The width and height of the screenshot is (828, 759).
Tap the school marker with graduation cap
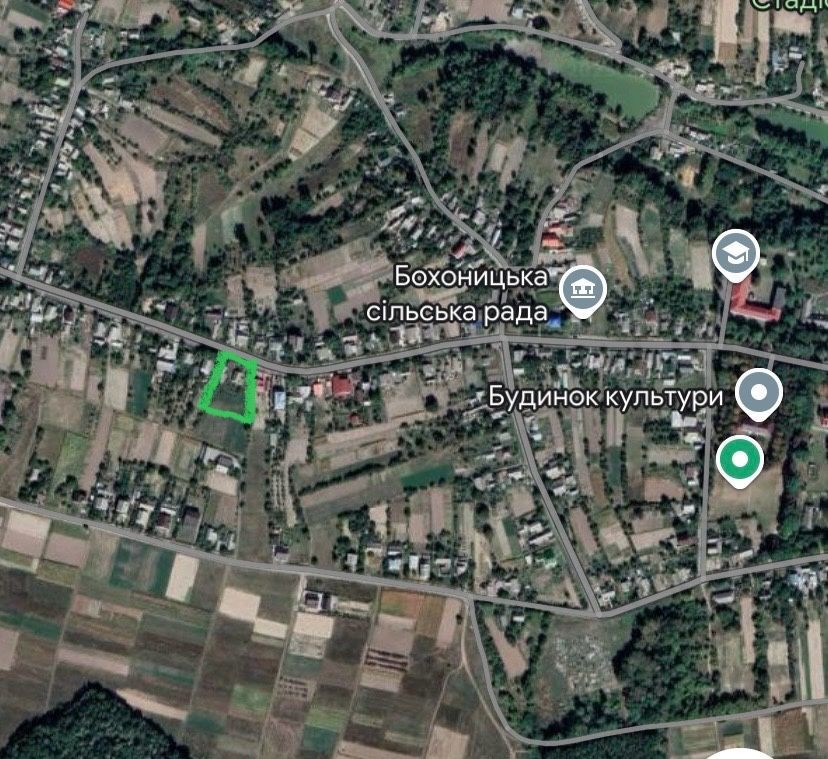point(735,254)
